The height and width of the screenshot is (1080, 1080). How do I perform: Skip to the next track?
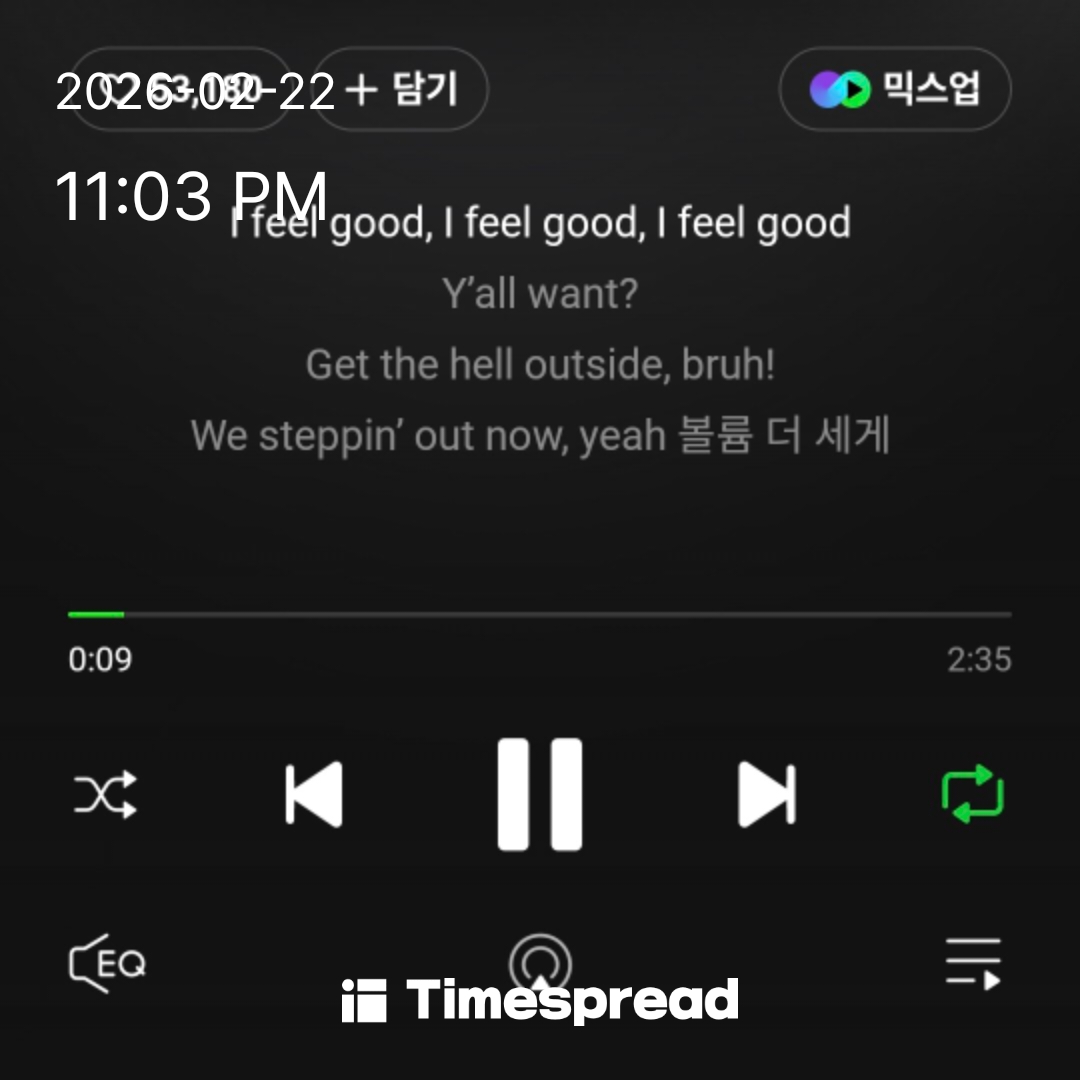pos(767,795)
